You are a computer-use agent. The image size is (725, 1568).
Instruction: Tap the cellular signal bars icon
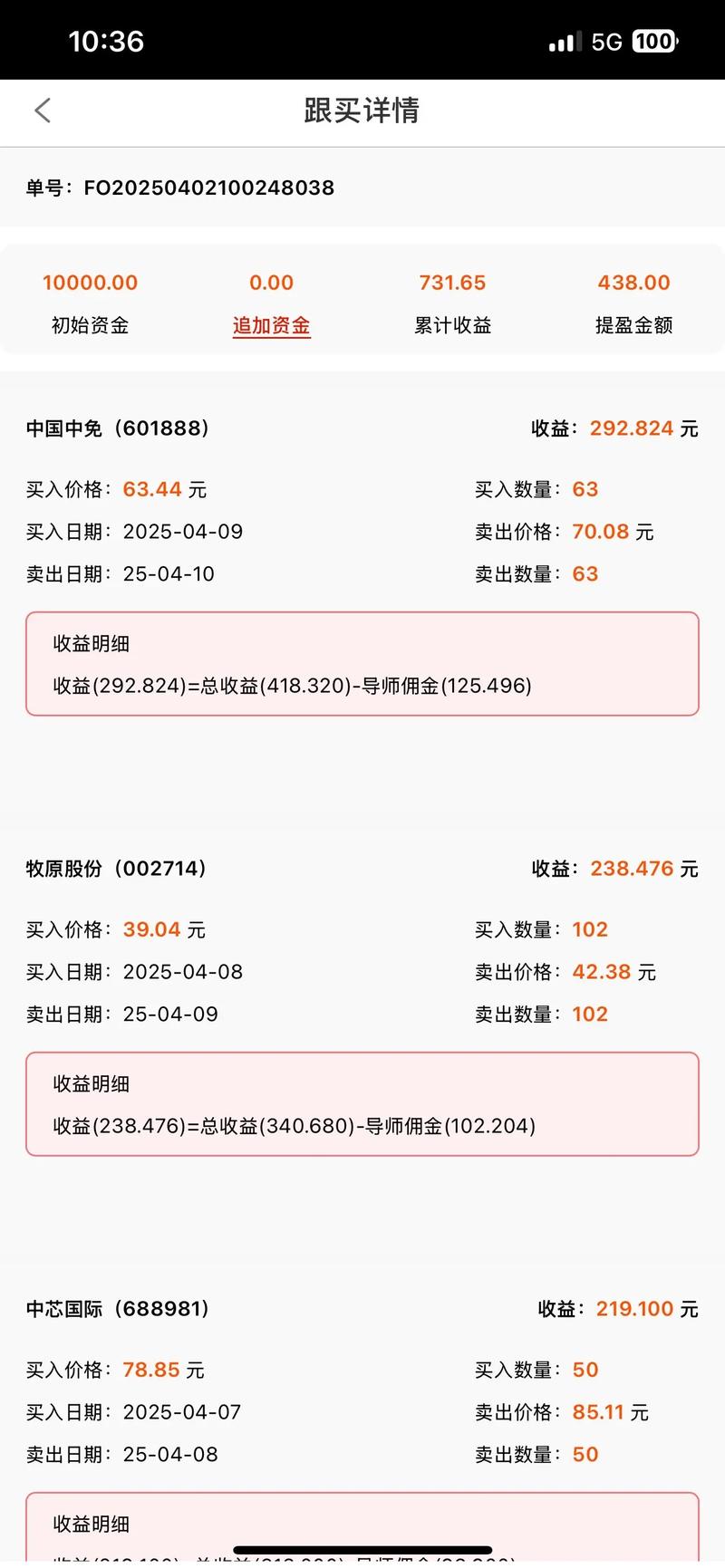[x=562, y=40]
